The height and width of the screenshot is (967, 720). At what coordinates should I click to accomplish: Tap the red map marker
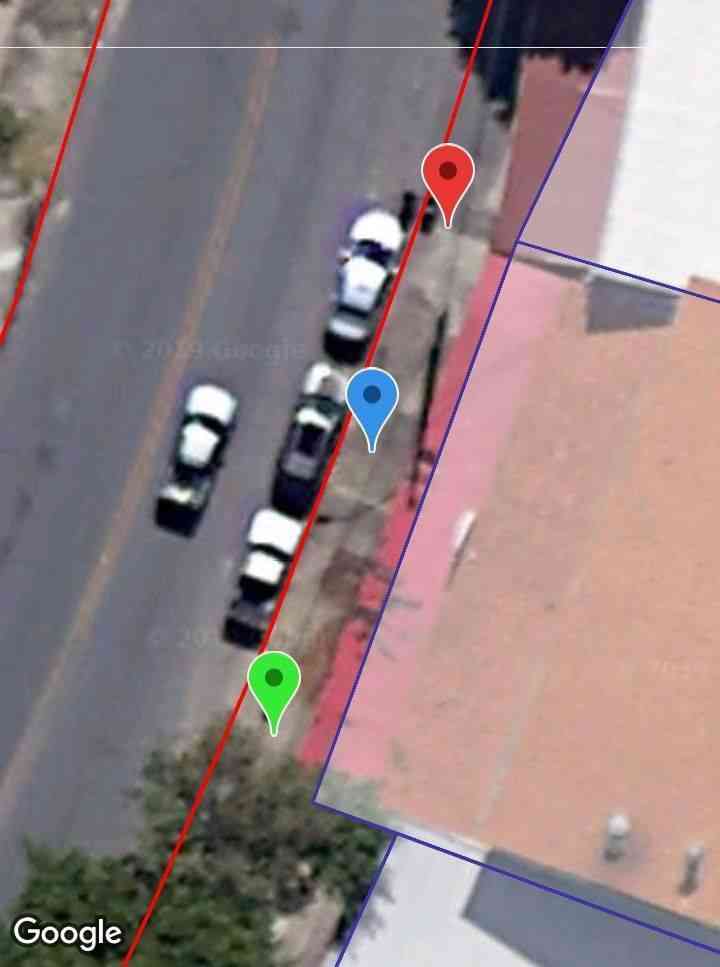pyautogui.click(x=447, y=178)
